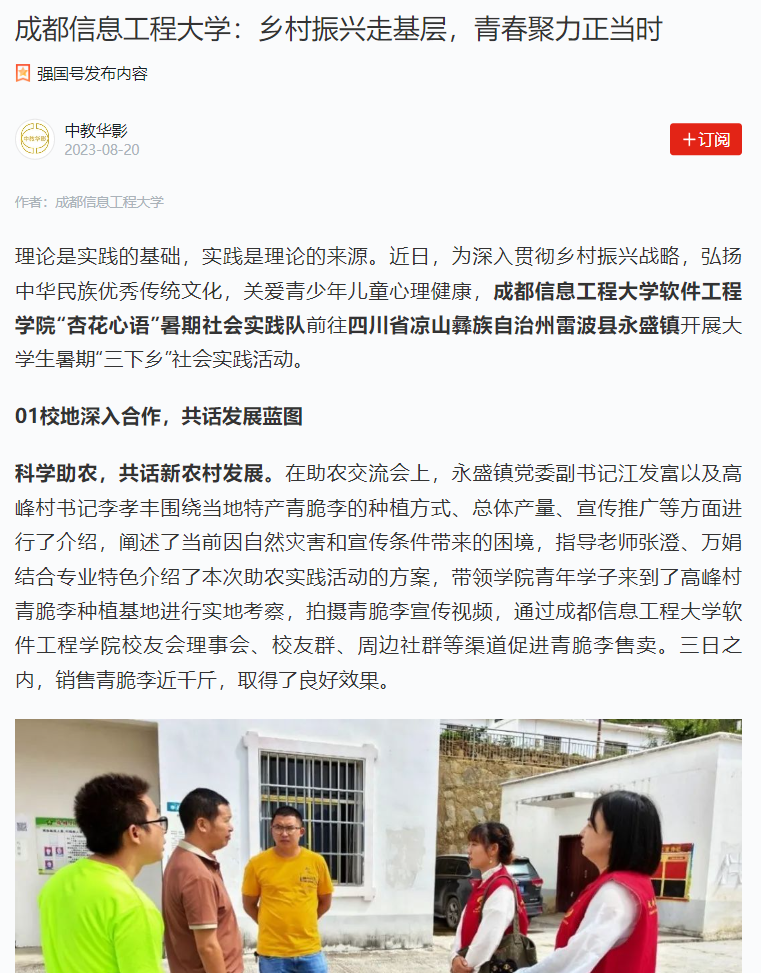761x973 pixels.
Task: Tap the 订阅 subscribe button
Action: [x=705, y=140]
